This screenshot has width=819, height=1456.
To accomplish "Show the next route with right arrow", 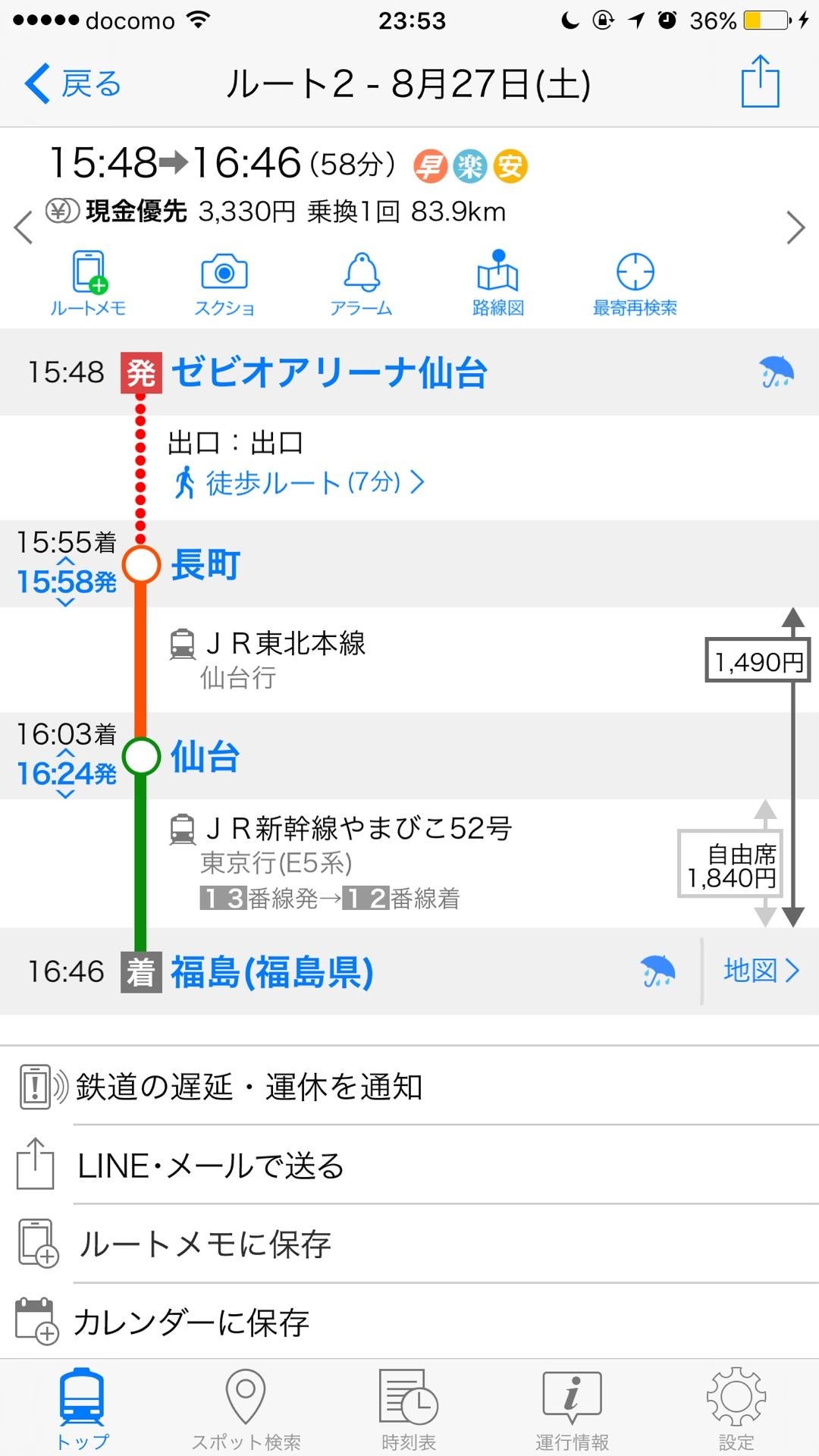I will [795, 227].
